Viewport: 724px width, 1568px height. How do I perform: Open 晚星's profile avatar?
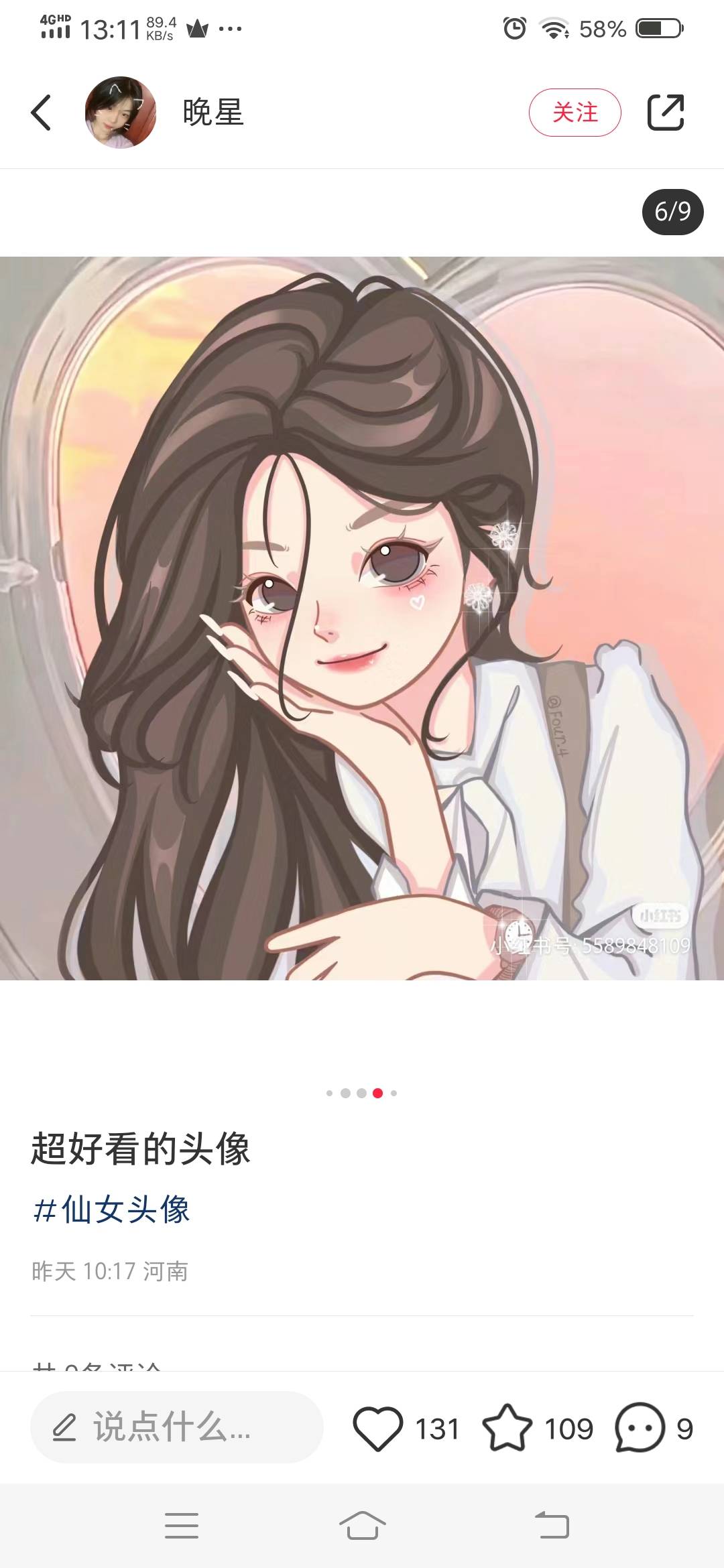[121, 113]
